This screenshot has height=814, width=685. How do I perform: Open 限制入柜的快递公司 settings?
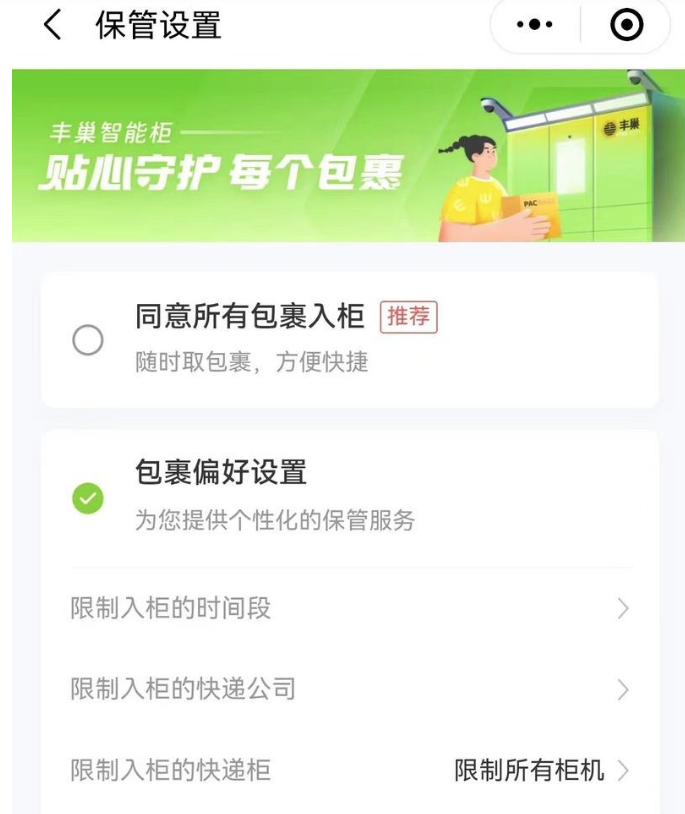click(350, 689)
